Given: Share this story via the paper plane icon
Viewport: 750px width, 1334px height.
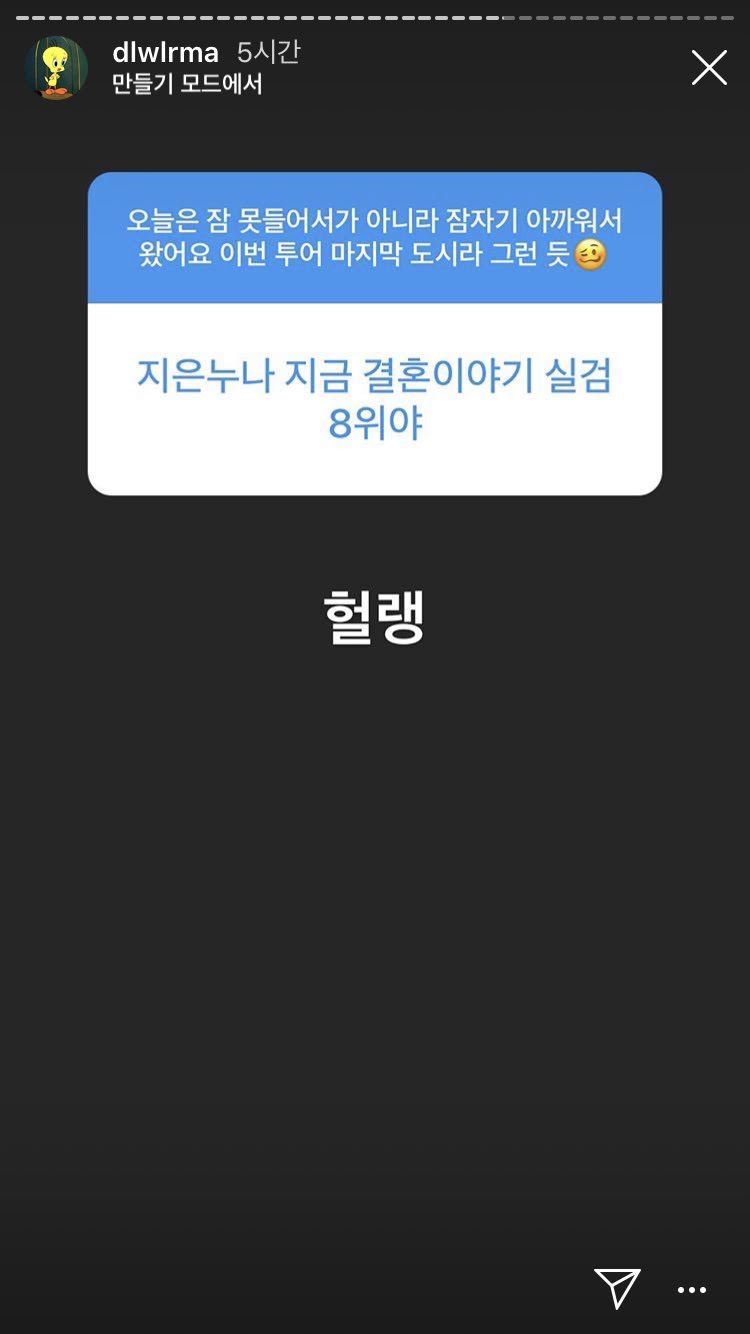Looking at the screenshot, I should (x=617, y=1288).
